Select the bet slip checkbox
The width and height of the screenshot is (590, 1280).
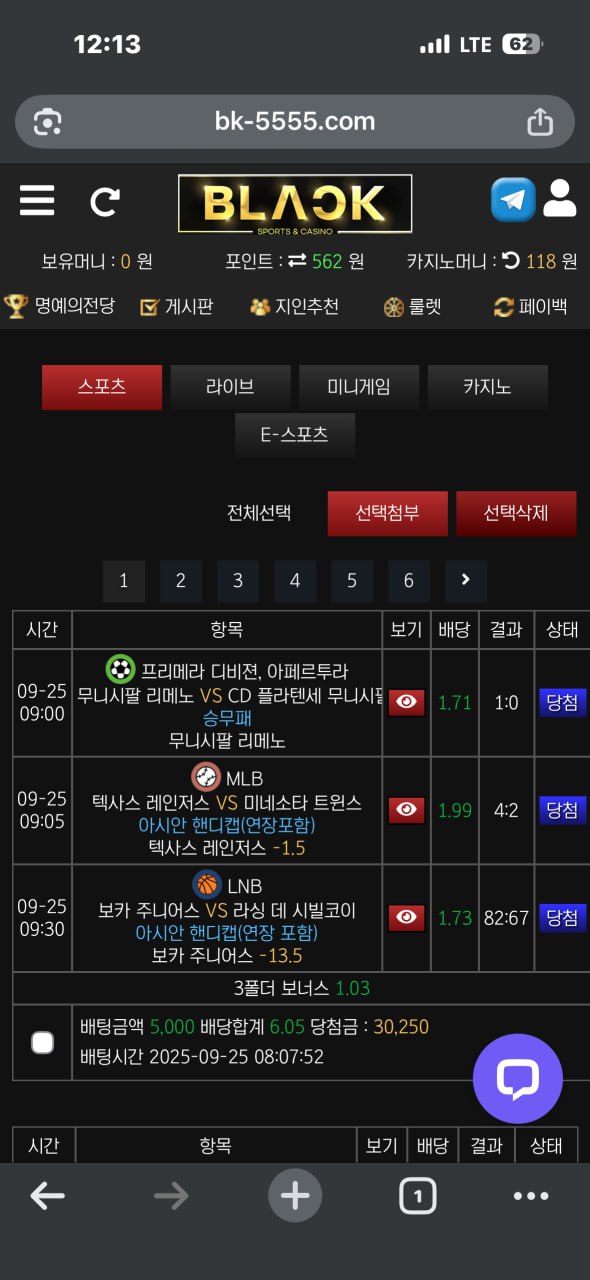[x=42, y=1043]
